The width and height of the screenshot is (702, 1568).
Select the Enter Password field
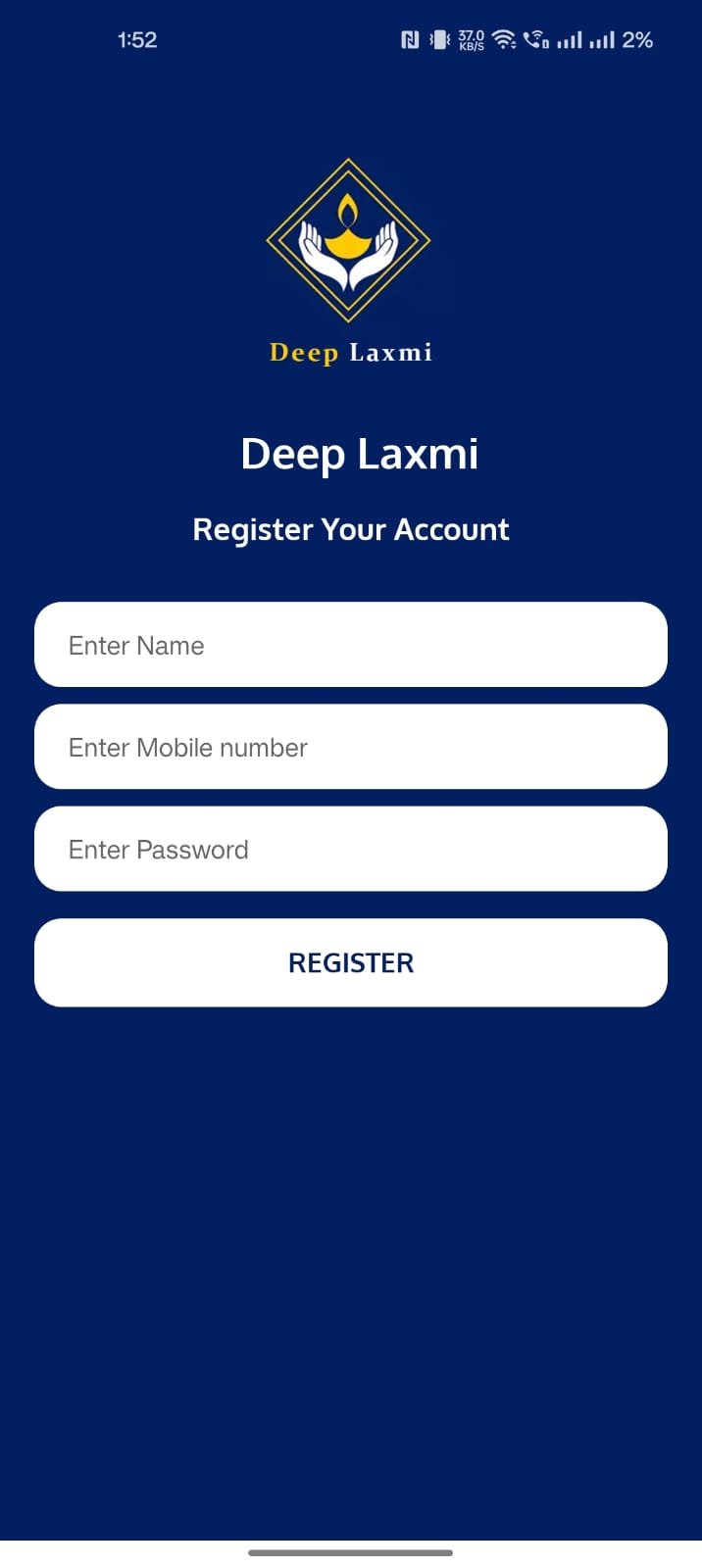[x=351, y=849]
